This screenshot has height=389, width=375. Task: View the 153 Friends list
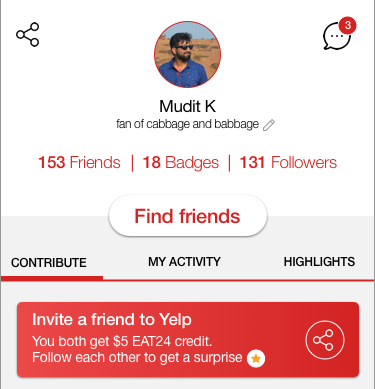pos(79,163)
